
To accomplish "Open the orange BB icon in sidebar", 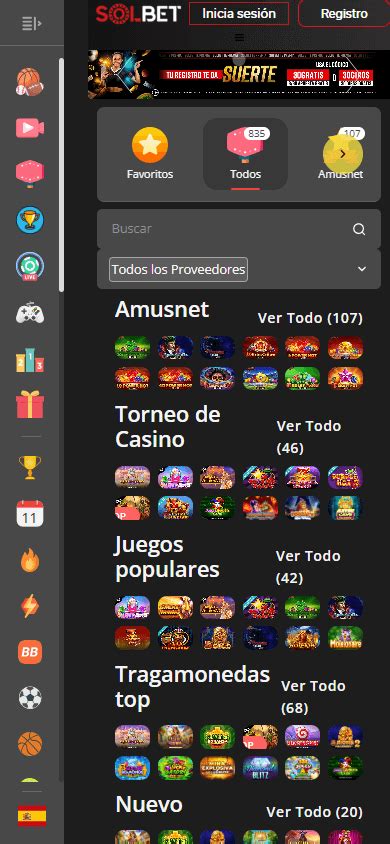I will tap(30, 652).
